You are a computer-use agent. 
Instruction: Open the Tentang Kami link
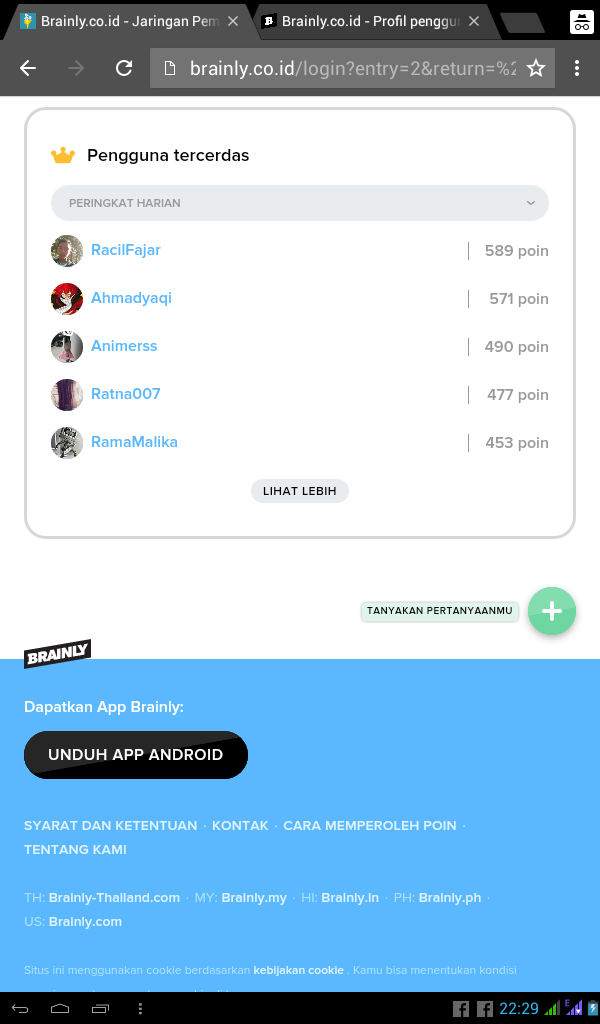75,850
